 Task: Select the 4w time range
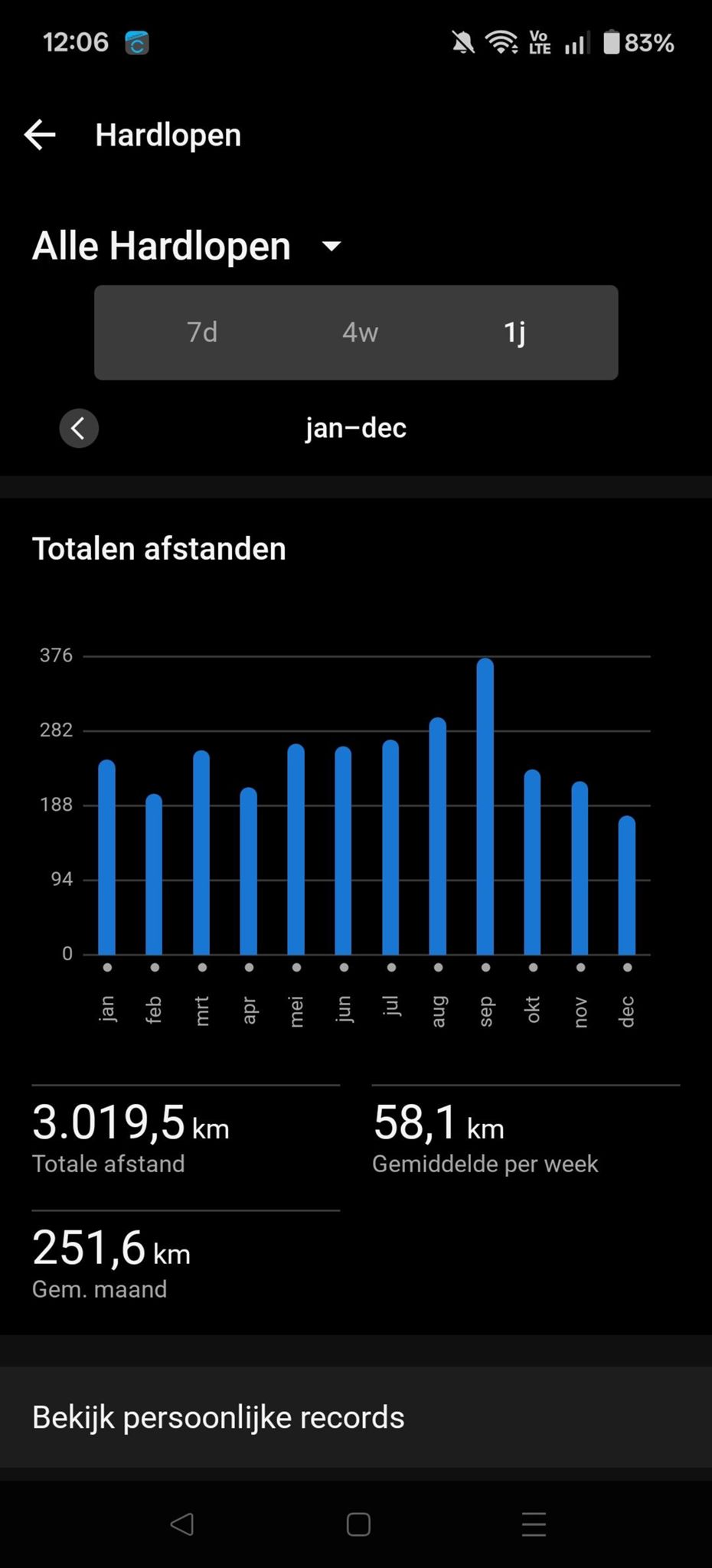point(360,332)
